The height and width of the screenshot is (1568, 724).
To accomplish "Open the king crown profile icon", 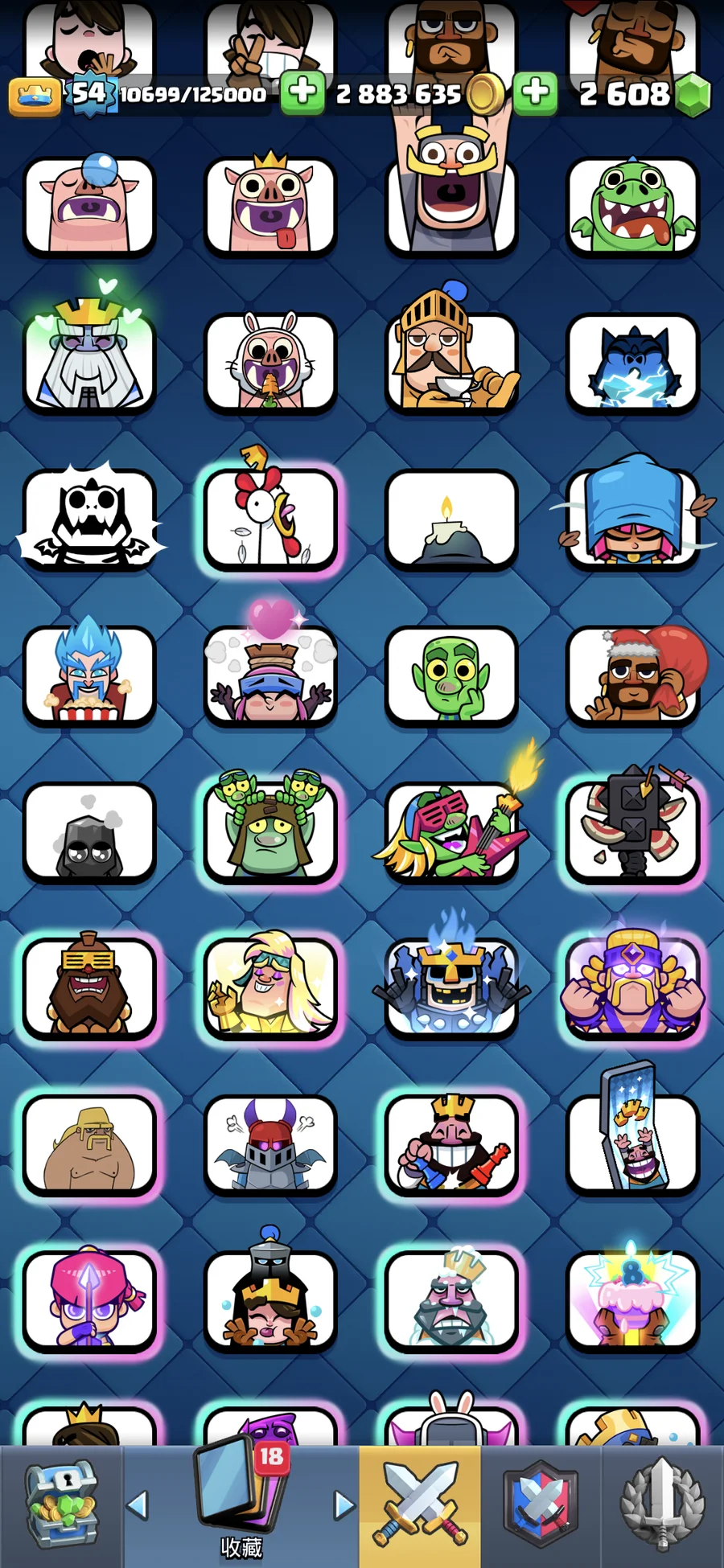I will (x=34, y=96).
